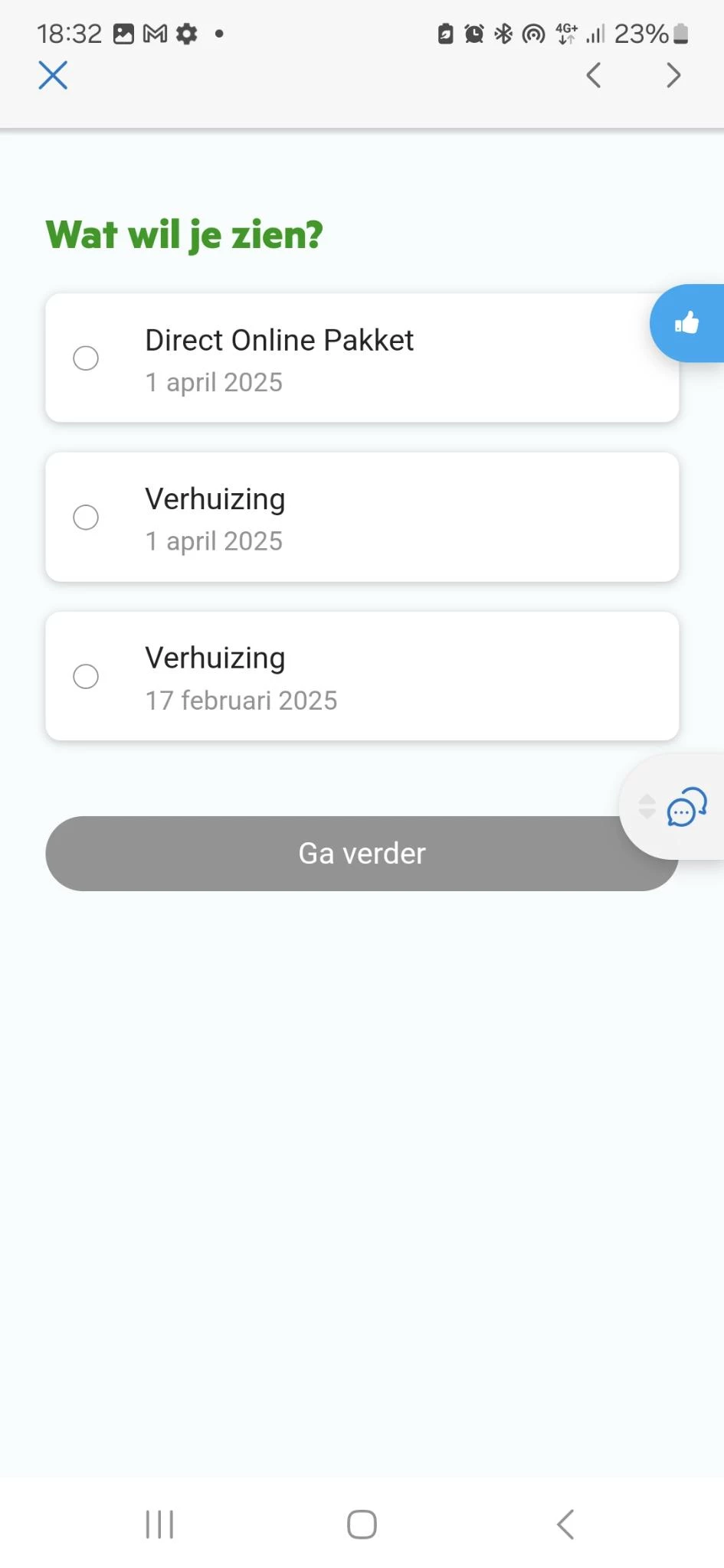Open the chat support bubble
The image size is (724, 1568).
[x=686, y=808]
